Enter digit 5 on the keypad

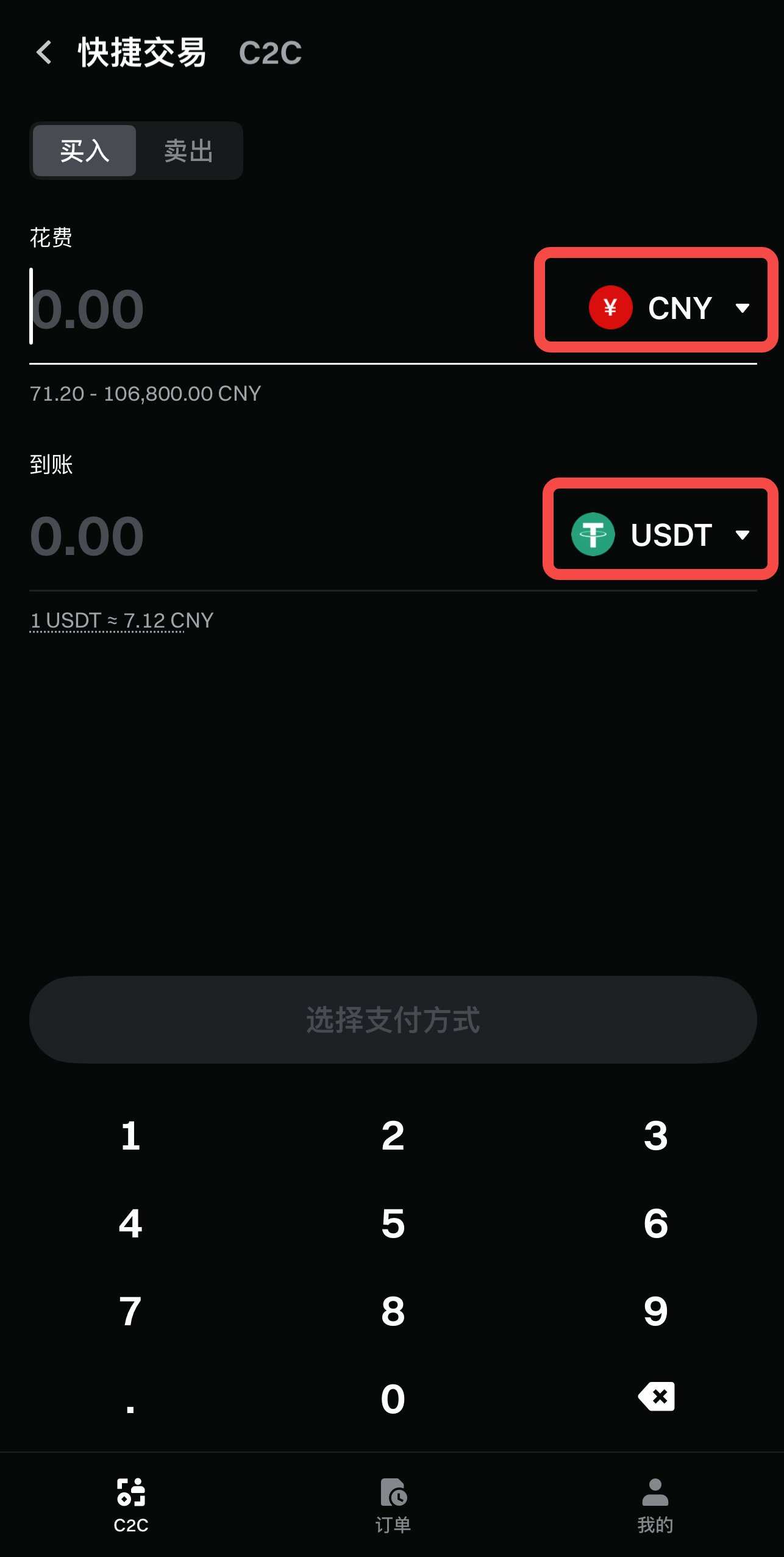pos(393,1223)
